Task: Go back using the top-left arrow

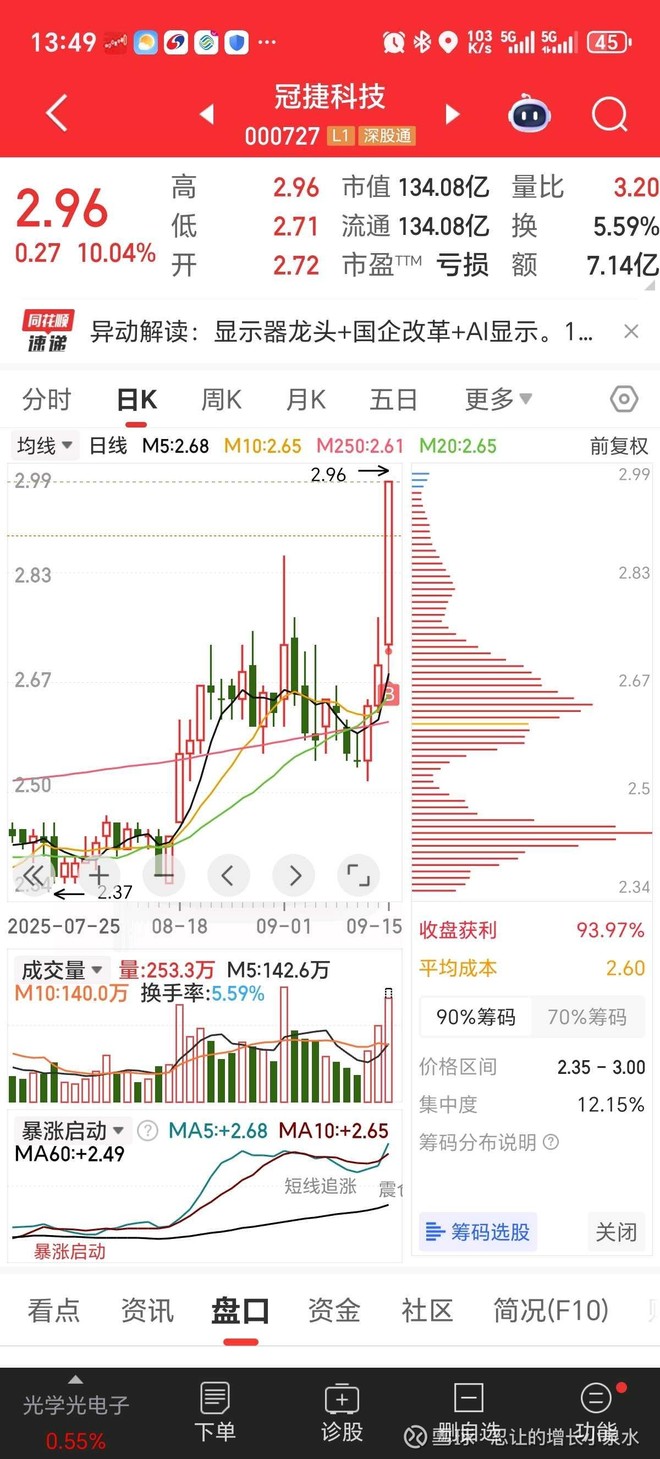Action: click(x=56, y=114)
